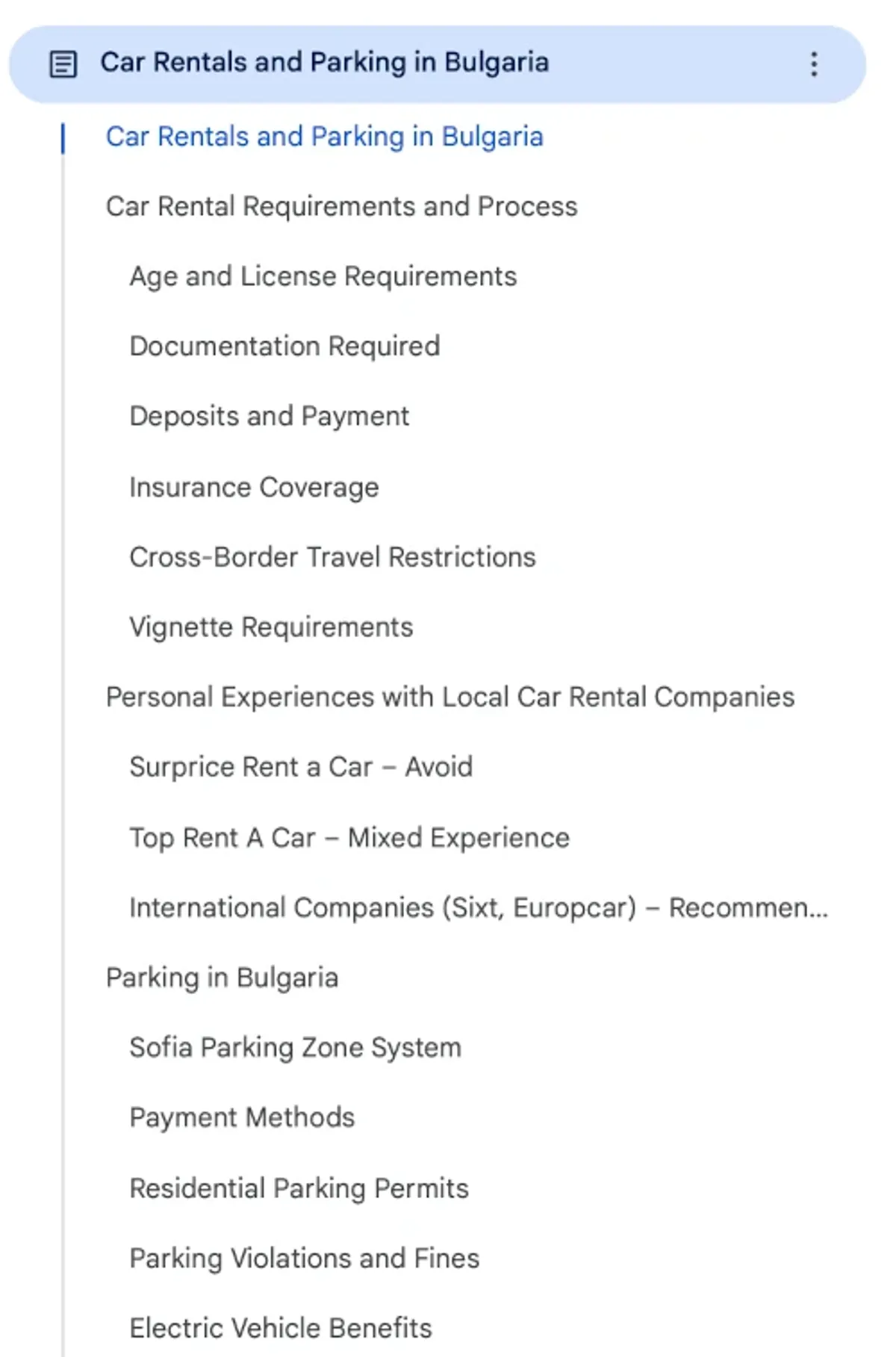Navigate to International Companies (Sixt, Europcar) section
The width and height of the screenshot is (896, 1357).
pos(478,907)
